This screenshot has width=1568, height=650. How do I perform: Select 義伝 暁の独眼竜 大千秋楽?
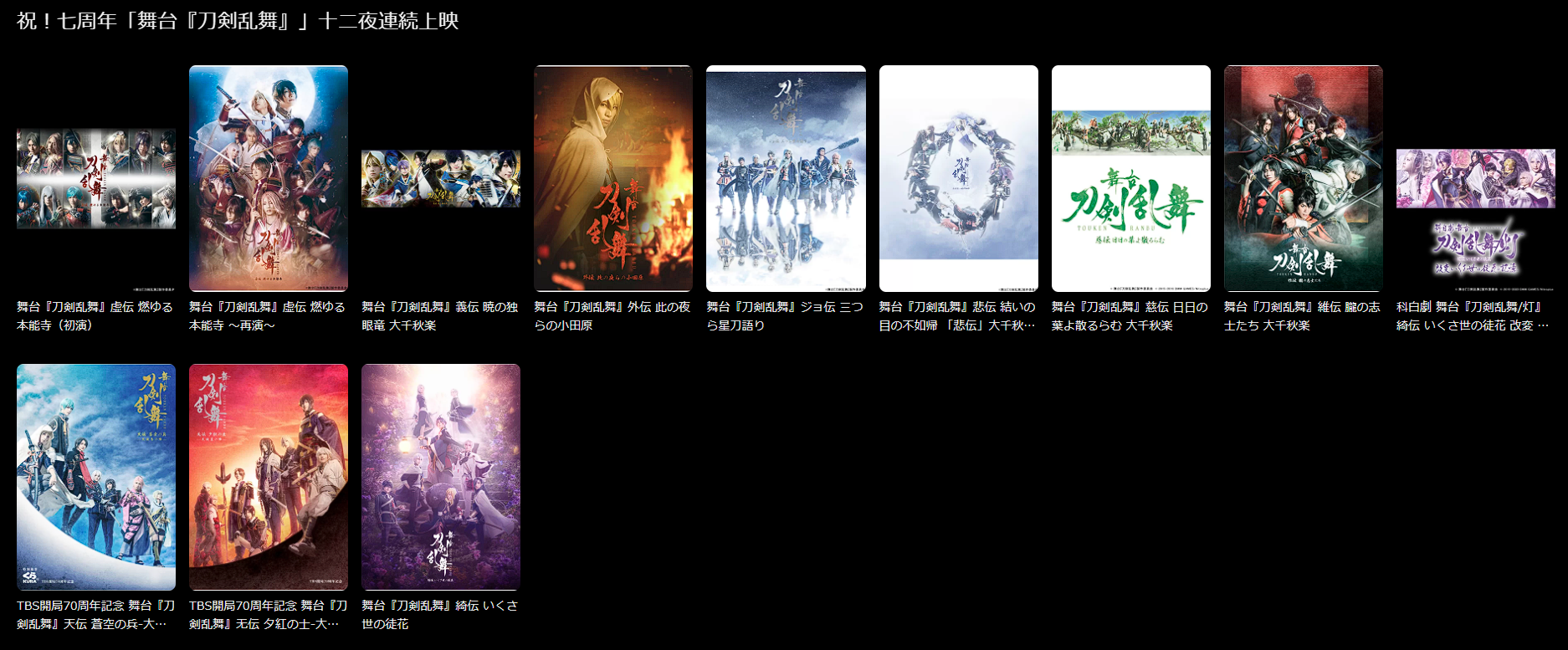tap(441, 178)
